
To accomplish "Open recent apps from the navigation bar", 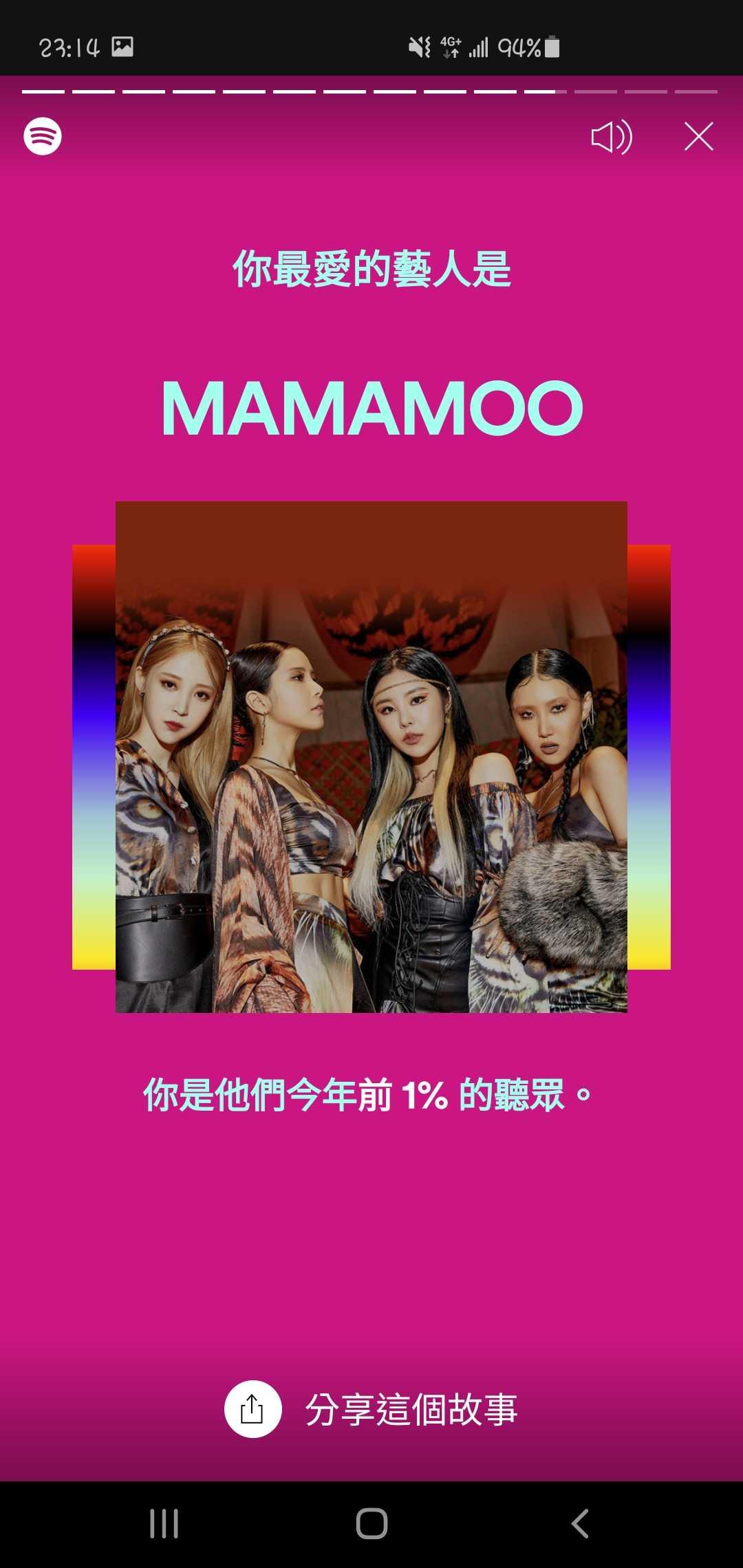I will (x=164, y=1523).
